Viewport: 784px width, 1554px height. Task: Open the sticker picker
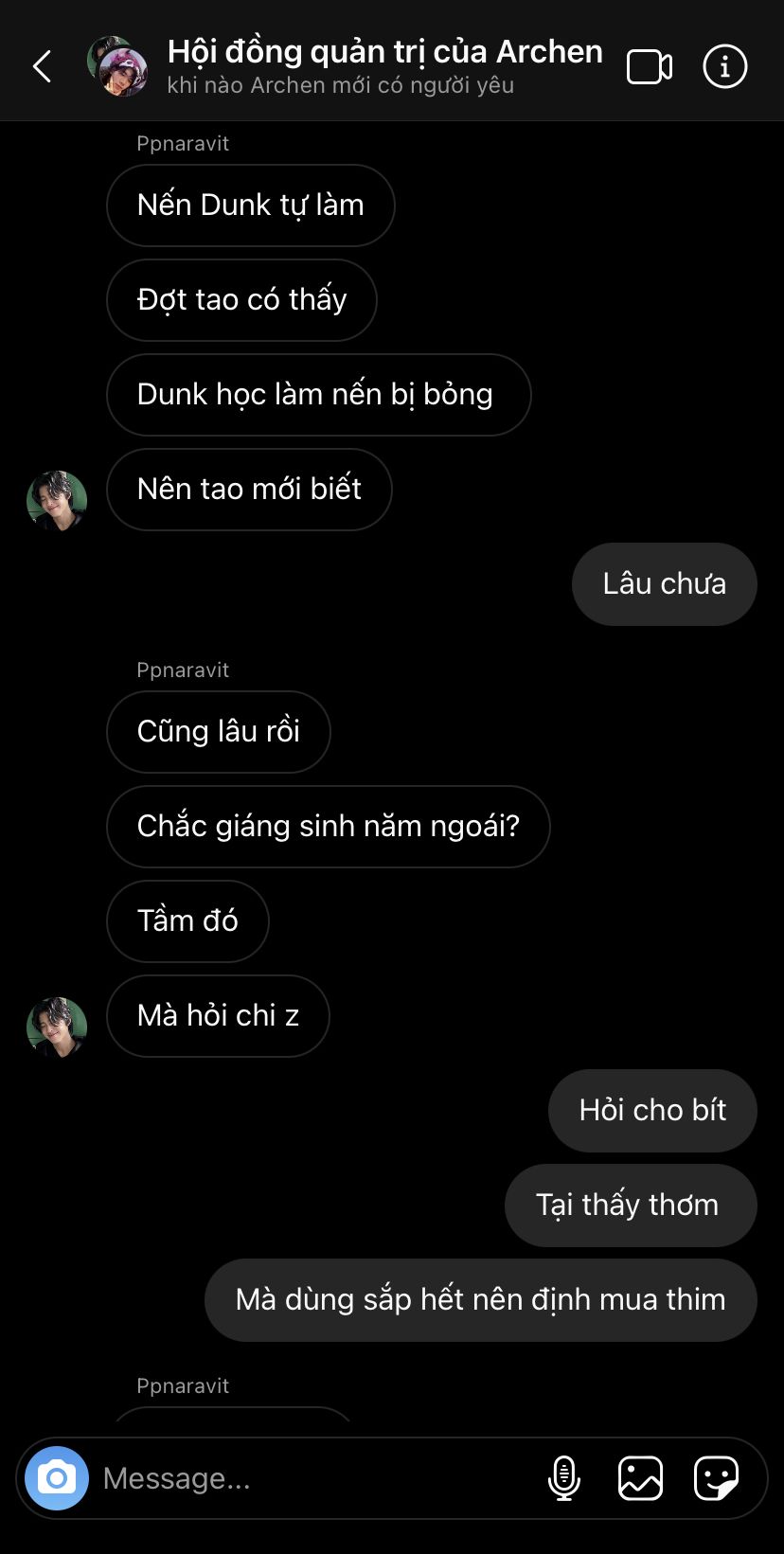(716, 1477)
